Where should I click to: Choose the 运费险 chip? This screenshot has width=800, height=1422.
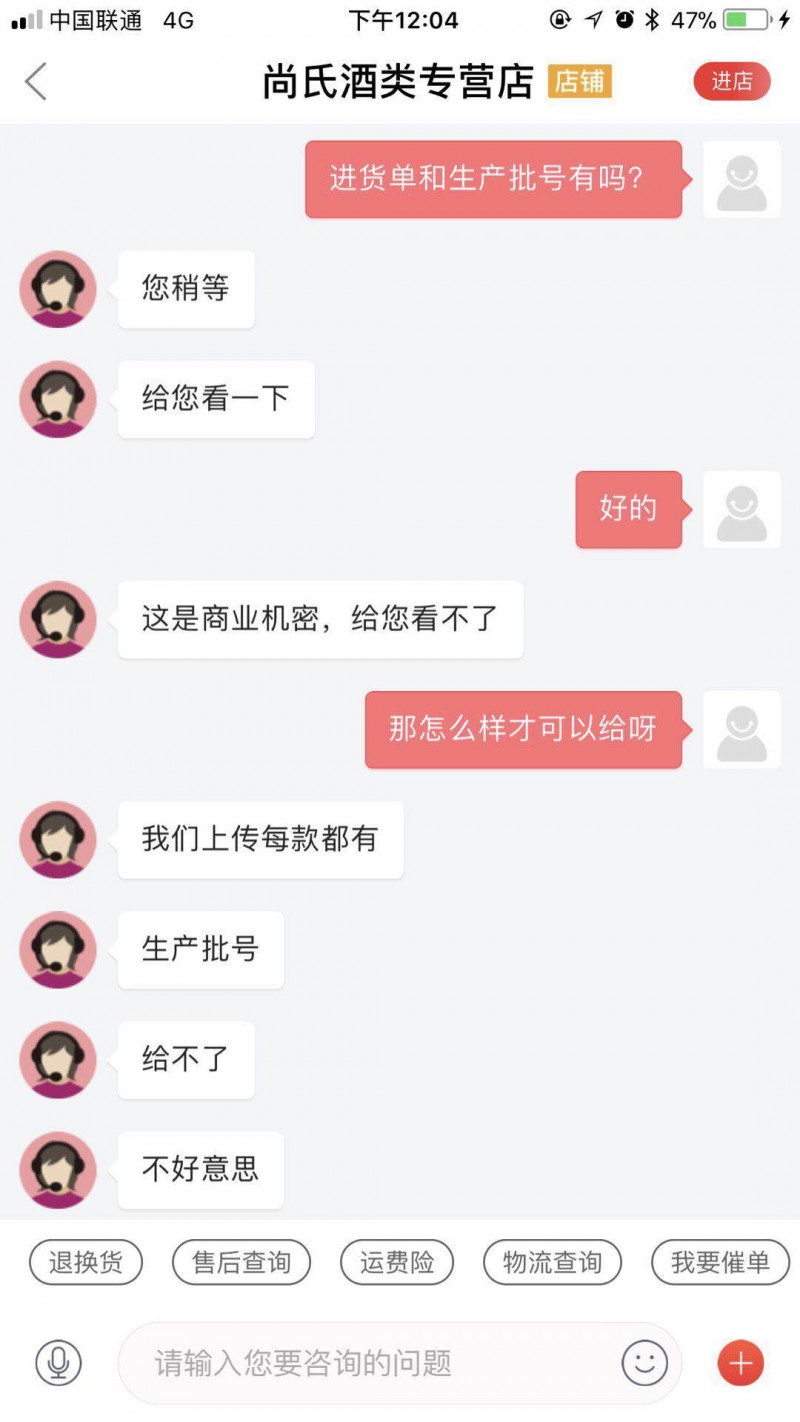coord(397,1262)
